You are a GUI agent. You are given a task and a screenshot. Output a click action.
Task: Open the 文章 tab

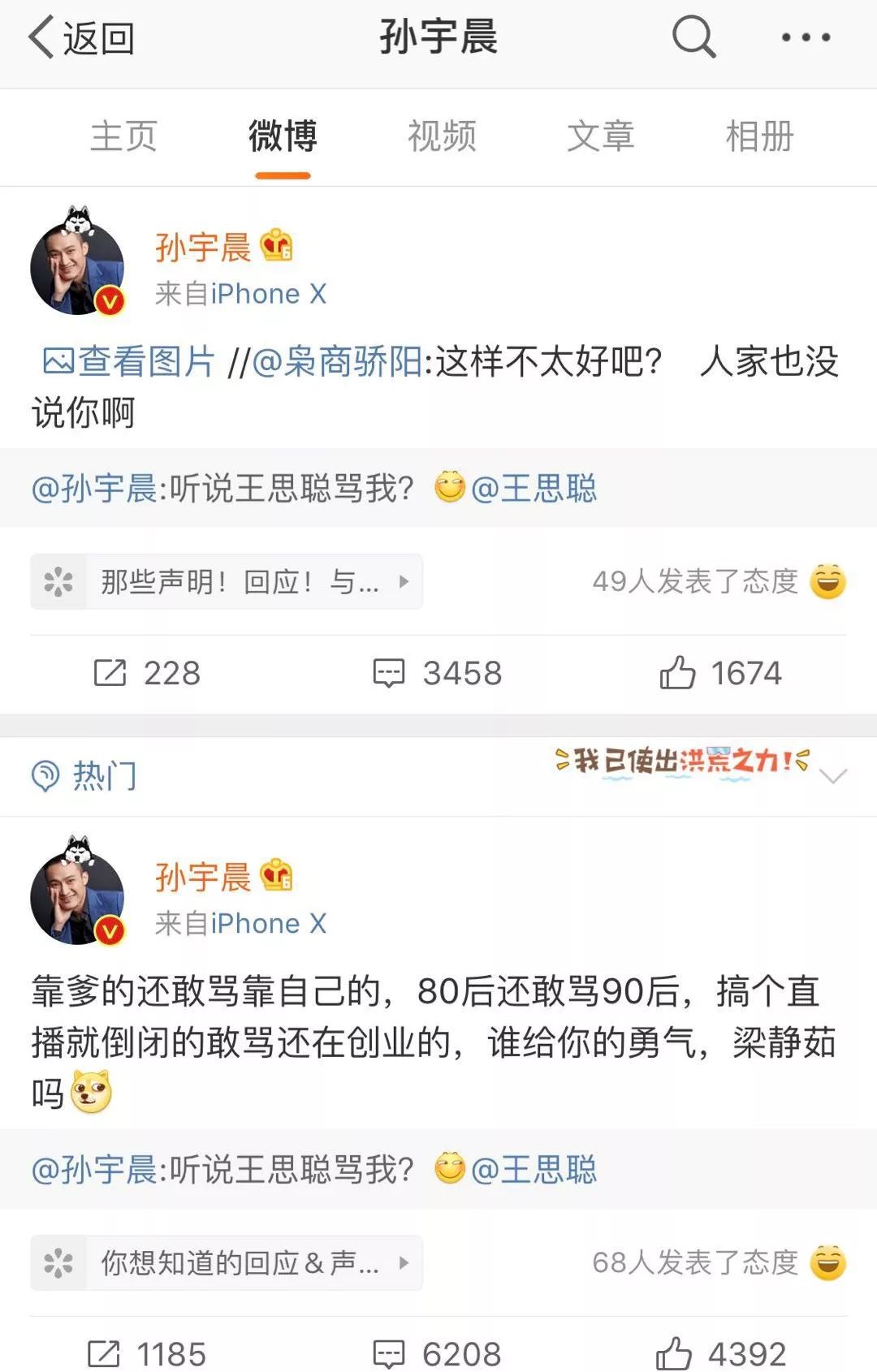[x=600, y=136]
